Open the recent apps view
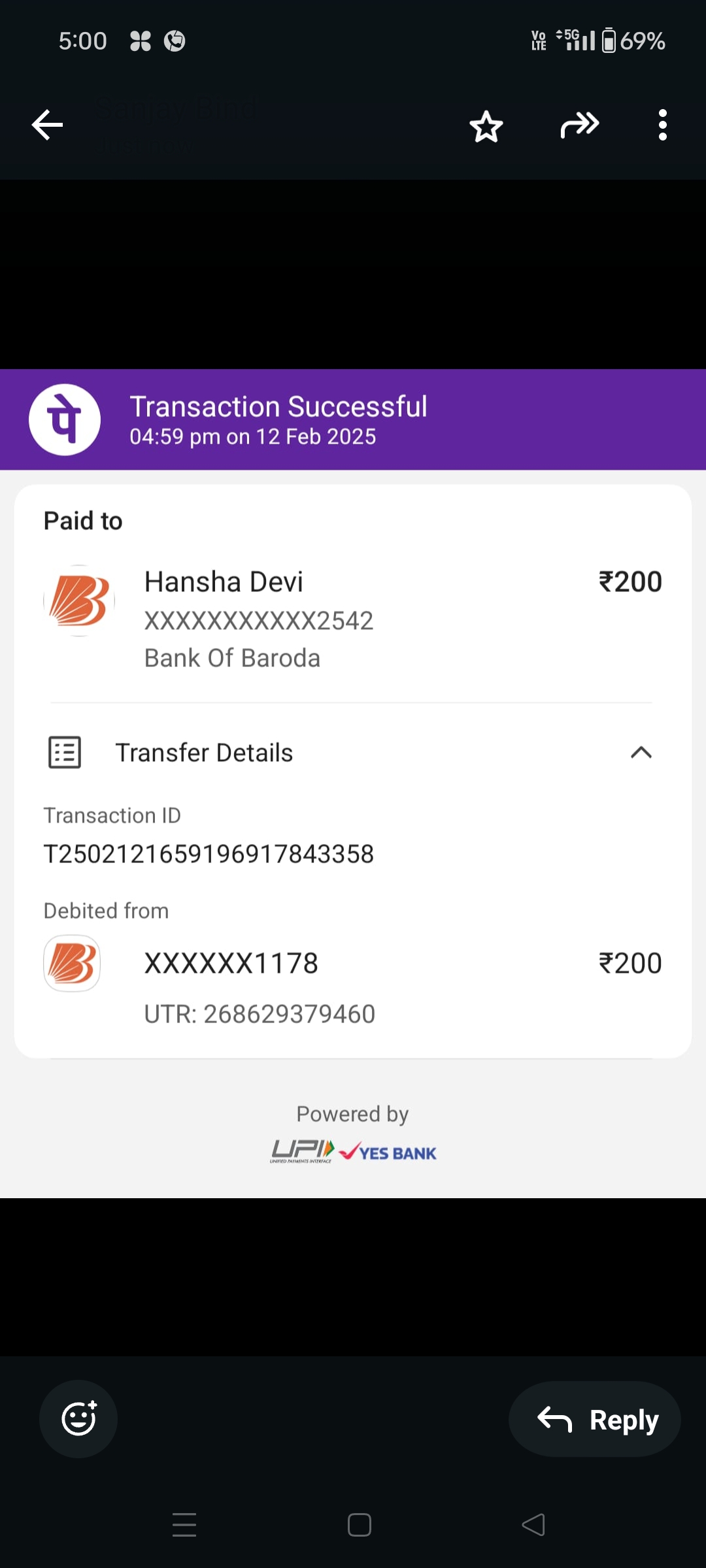706x1568 pixels. [x=184, y=1525]
